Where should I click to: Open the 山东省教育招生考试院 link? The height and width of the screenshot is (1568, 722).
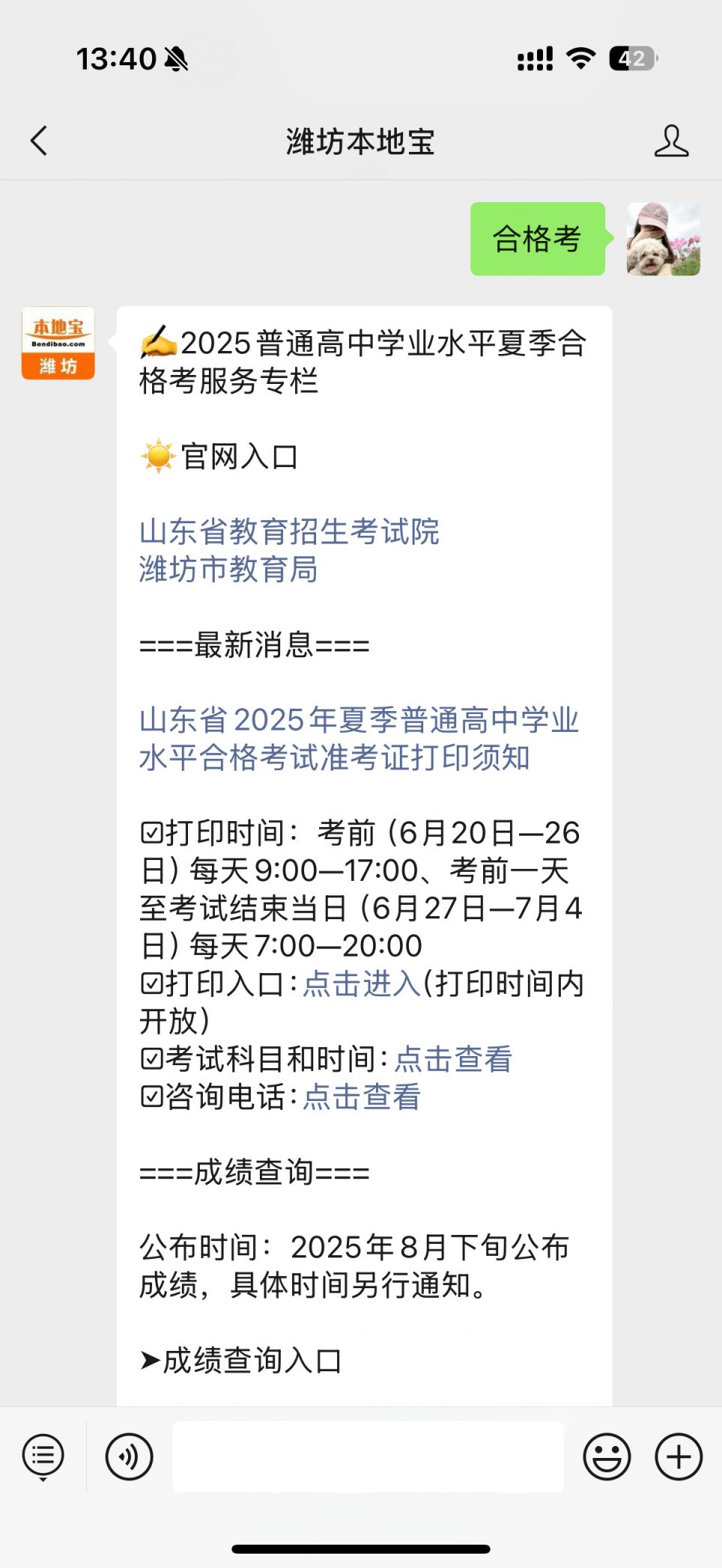[x=291, y=533]
